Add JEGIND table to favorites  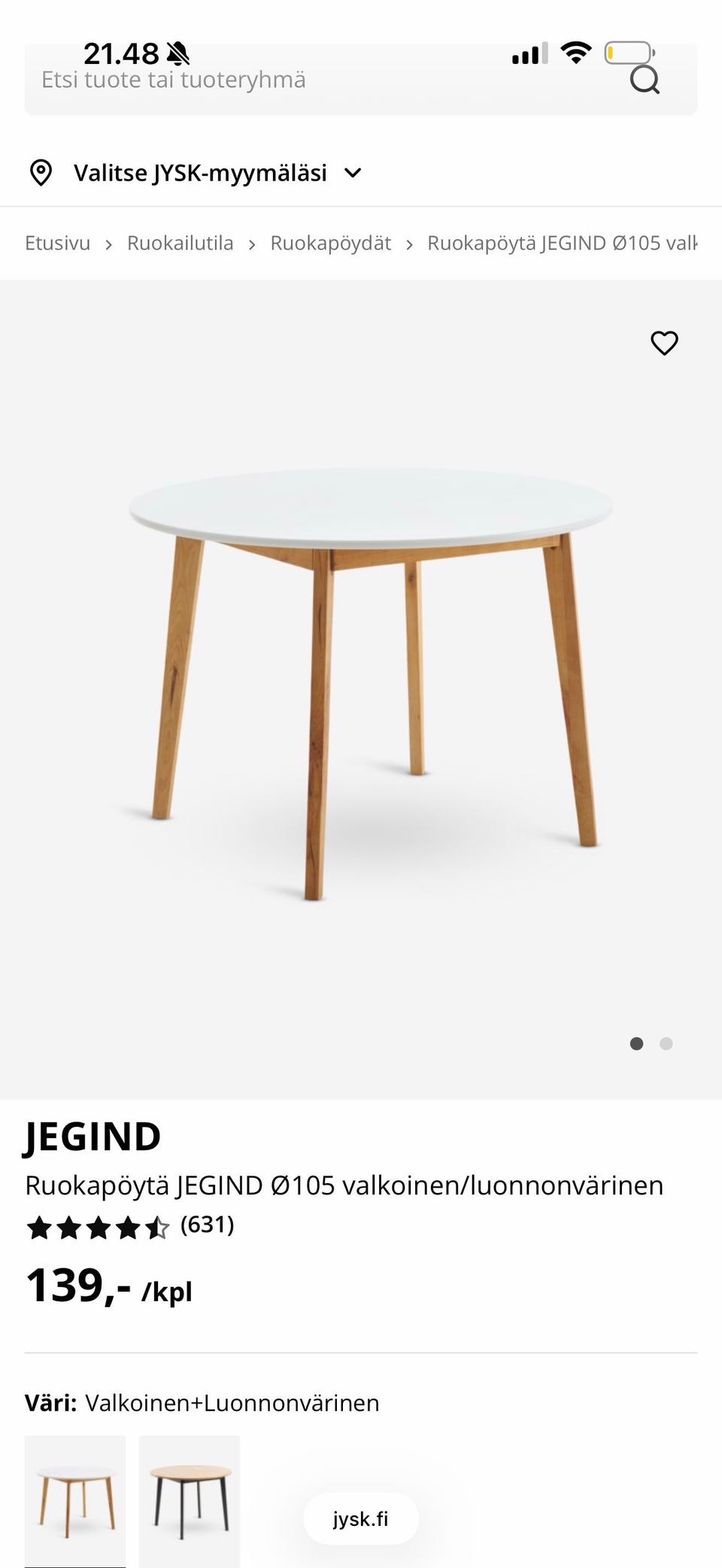[x=664, y=343]
